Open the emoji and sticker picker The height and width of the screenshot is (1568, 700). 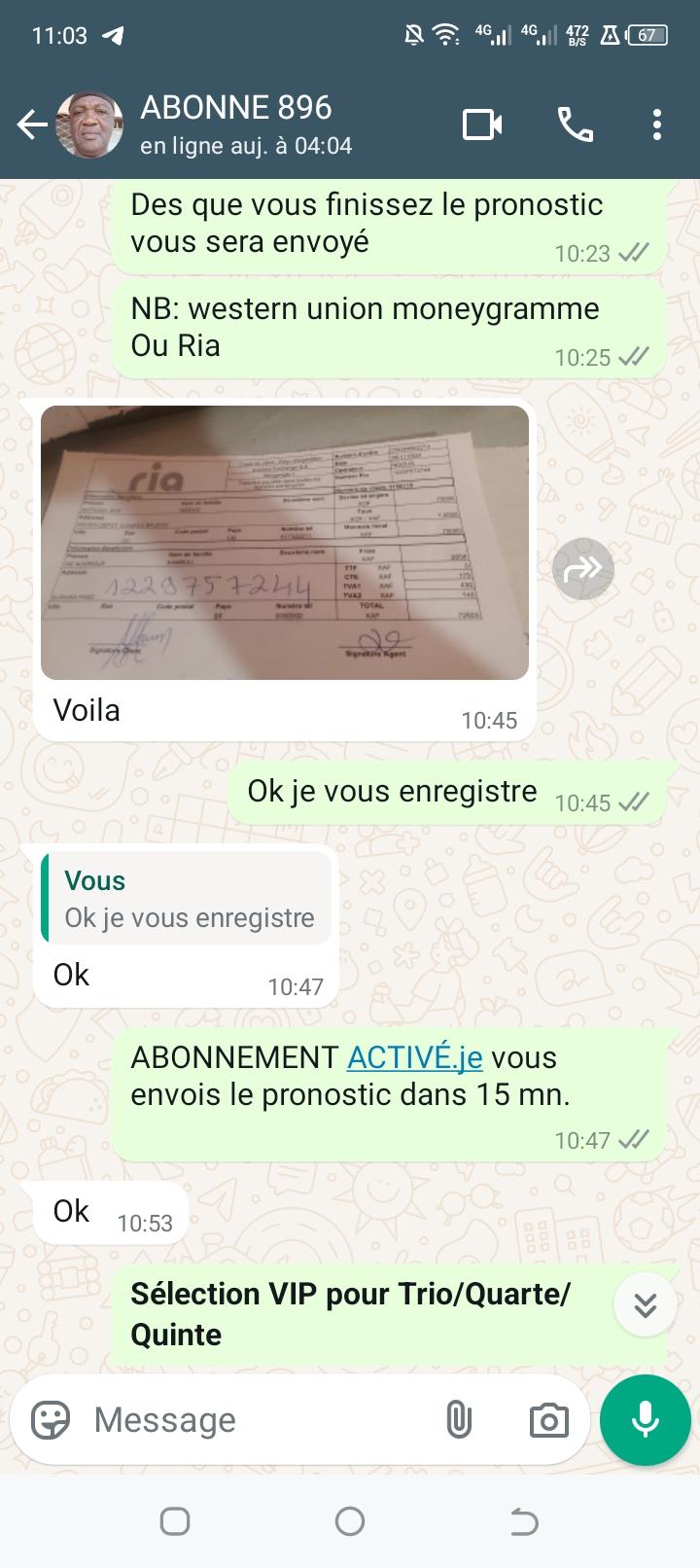pos(51,1420)
